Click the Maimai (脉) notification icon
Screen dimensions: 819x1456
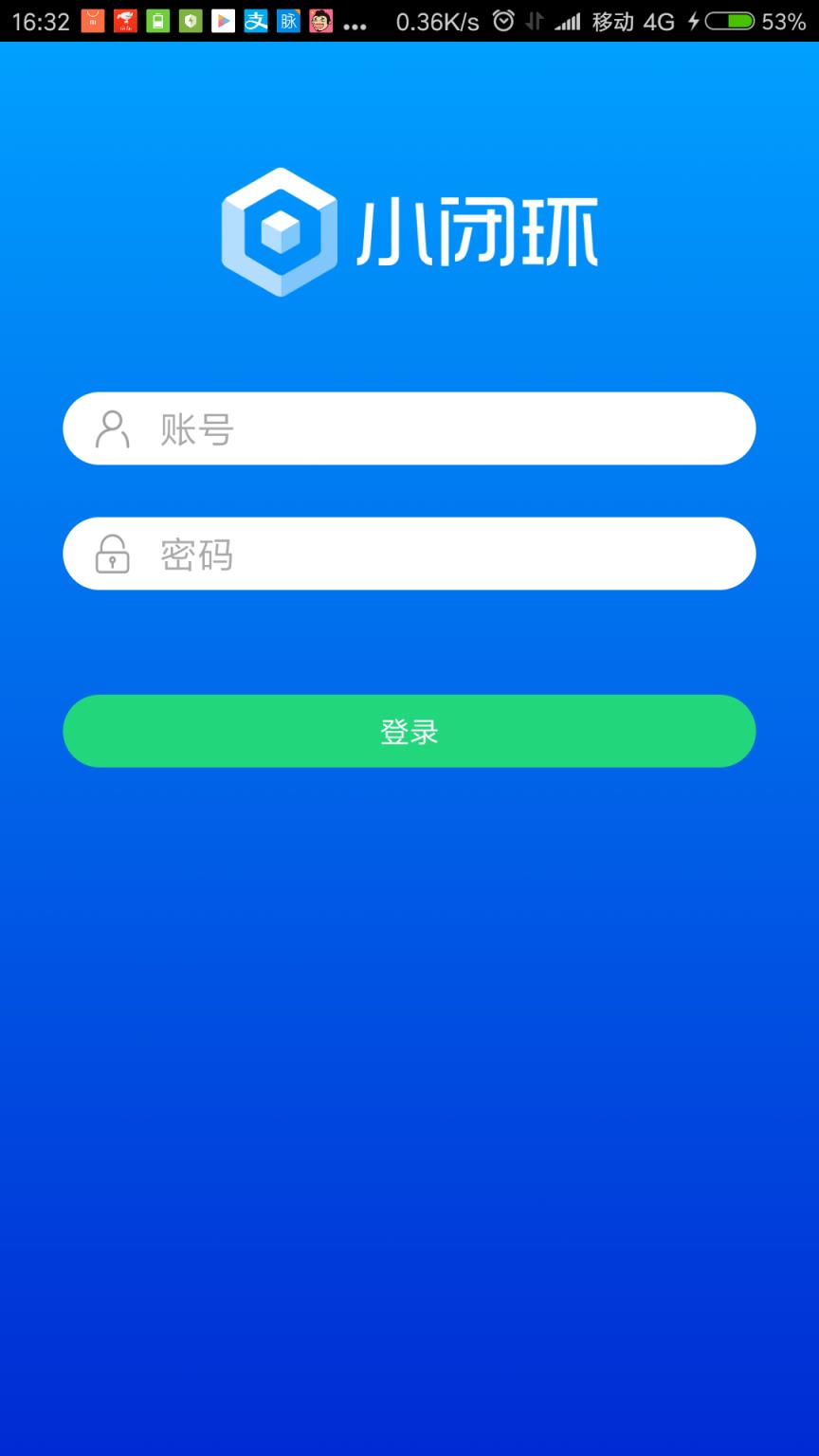click(286, 21)
